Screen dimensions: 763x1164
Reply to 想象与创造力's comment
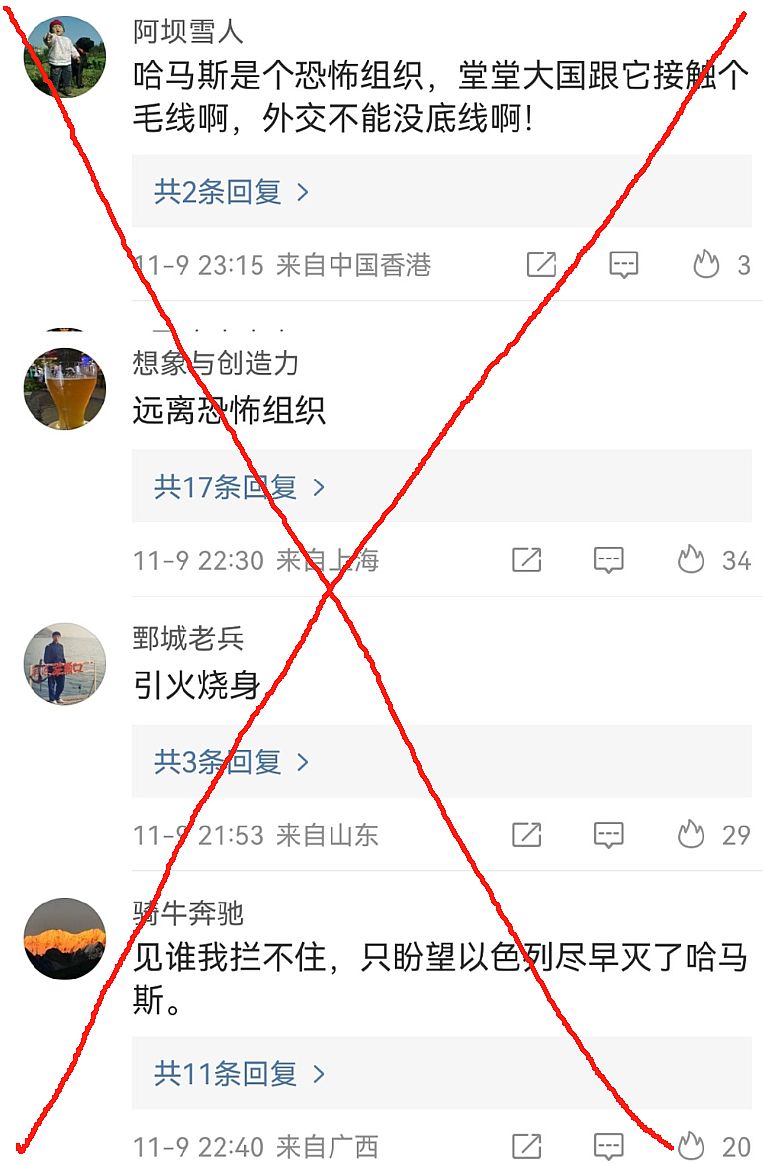point(609,560)
